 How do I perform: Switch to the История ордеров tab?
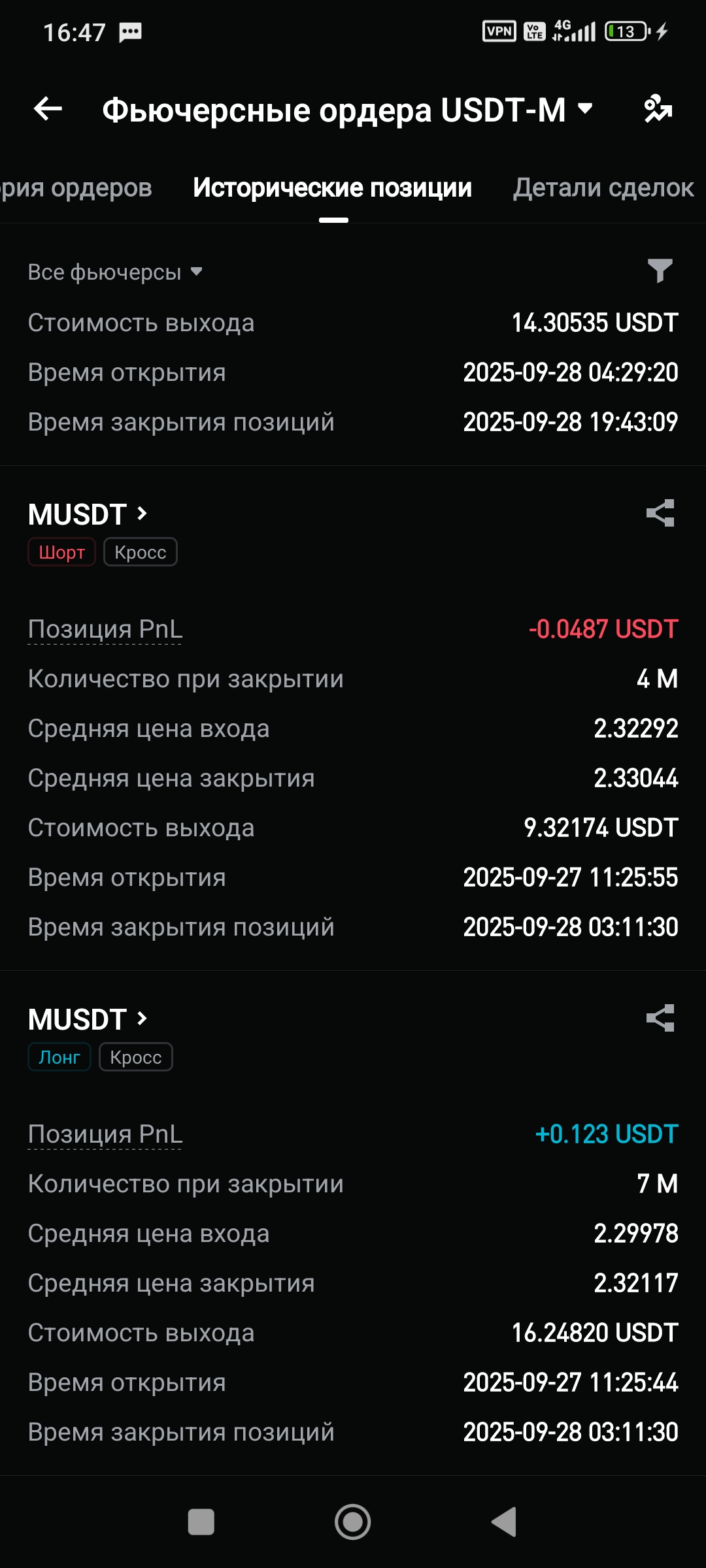pos(75,188)
